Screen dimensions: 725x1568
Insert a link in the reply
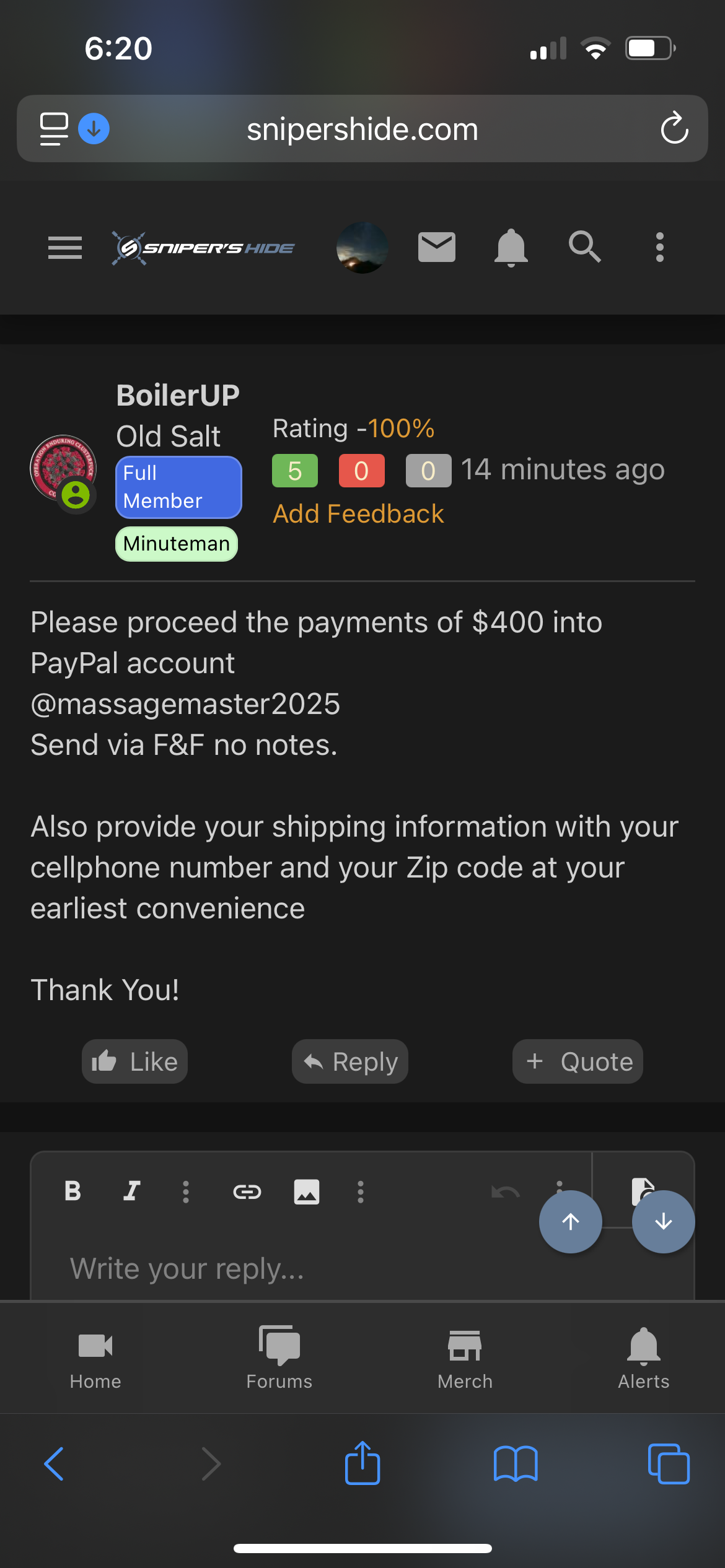(247, 1191)
